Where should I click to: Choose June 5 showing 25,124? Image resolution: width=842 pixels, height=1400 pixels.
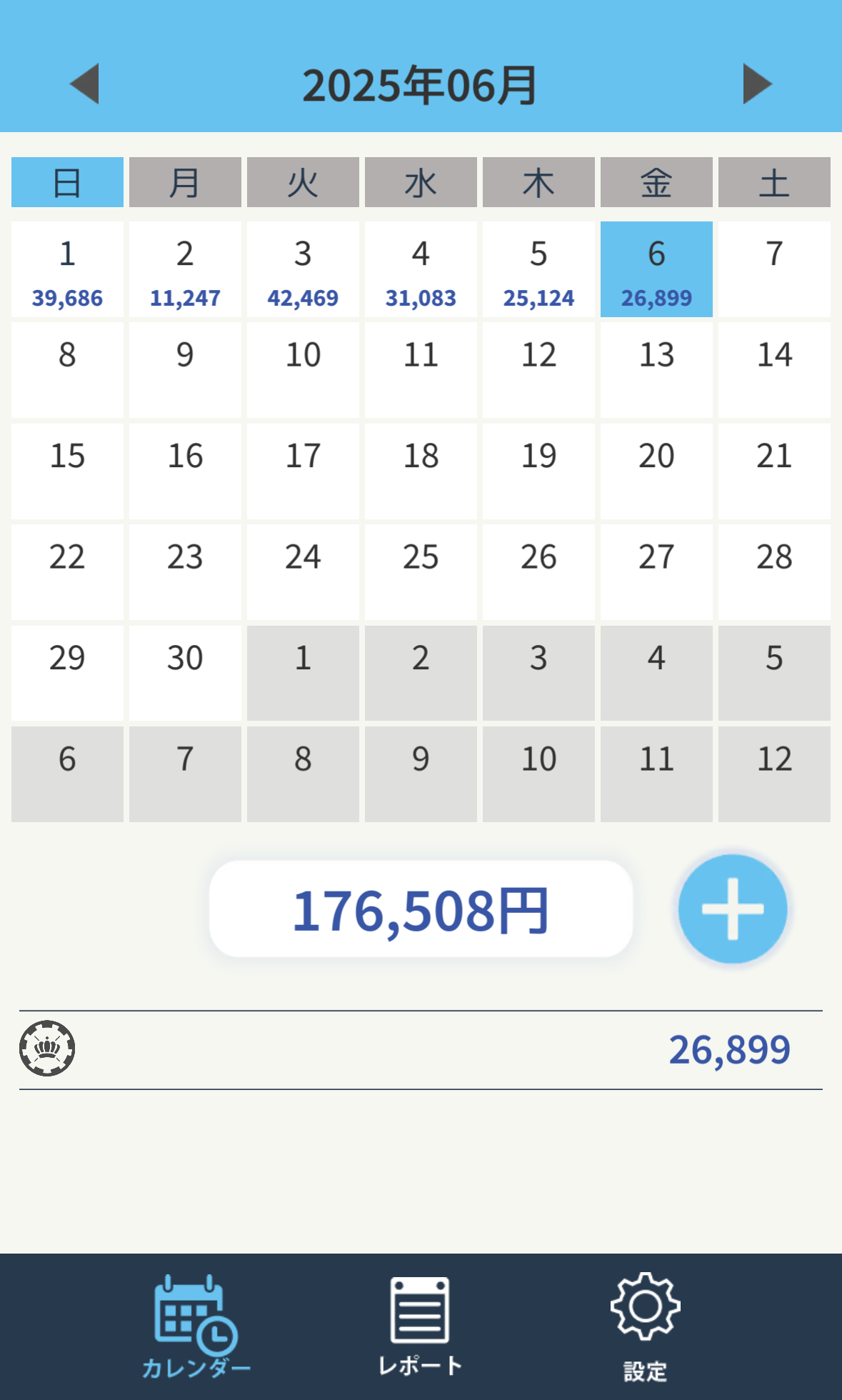pos(538,269)
